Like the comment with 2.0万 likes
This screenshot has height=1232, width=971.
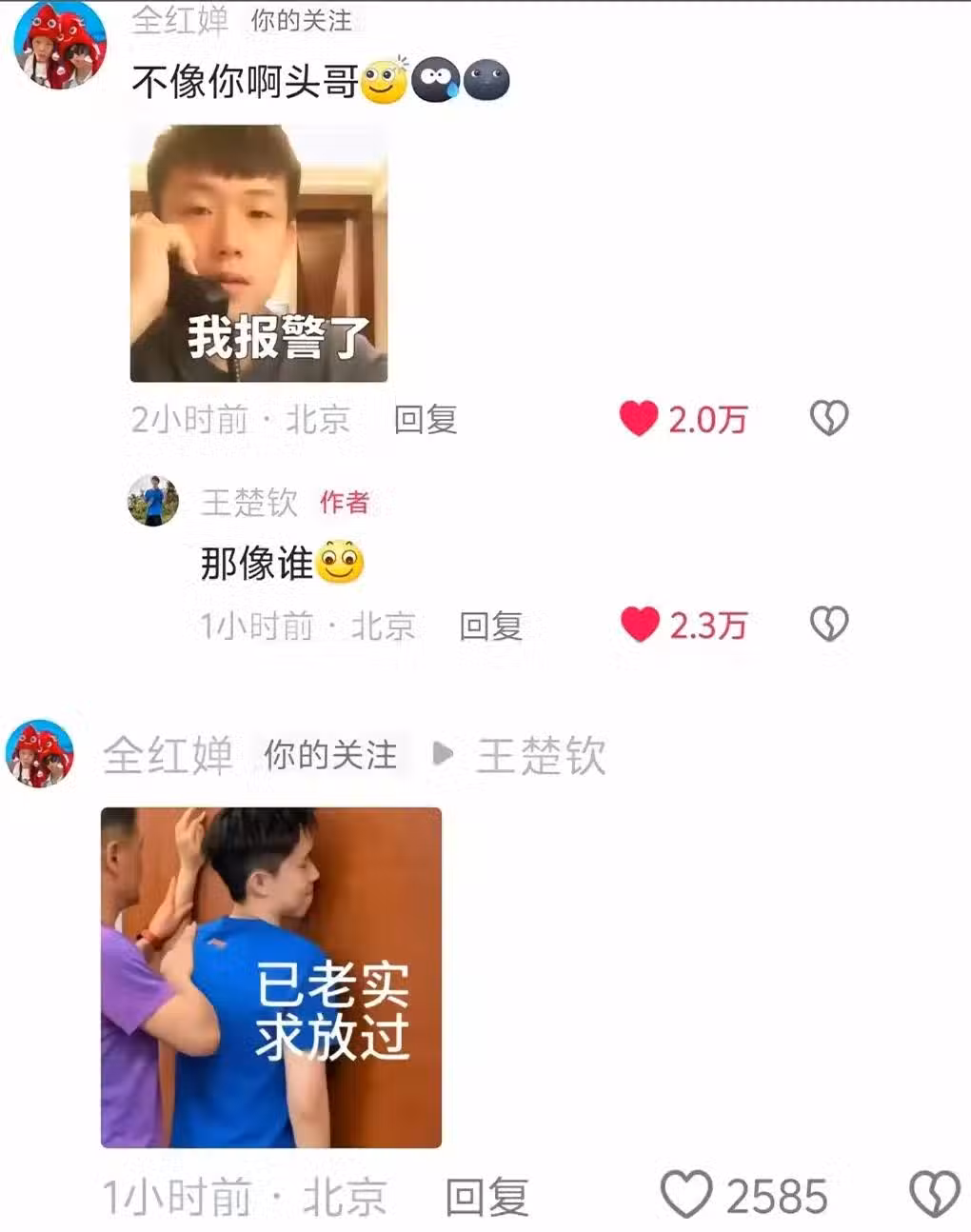[x=639, y=419]
